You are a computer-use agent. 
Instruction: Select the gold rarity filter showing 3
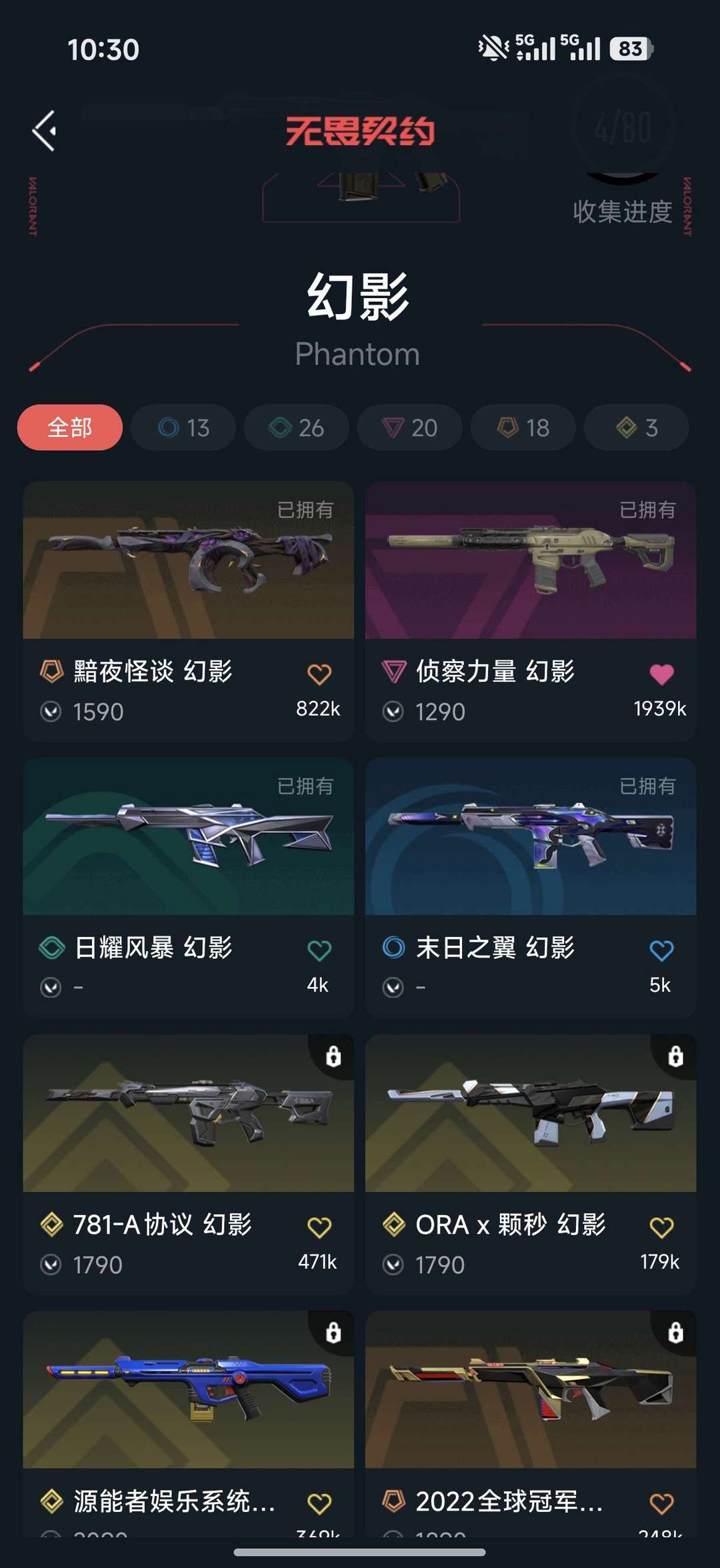[x=635, y=428]
